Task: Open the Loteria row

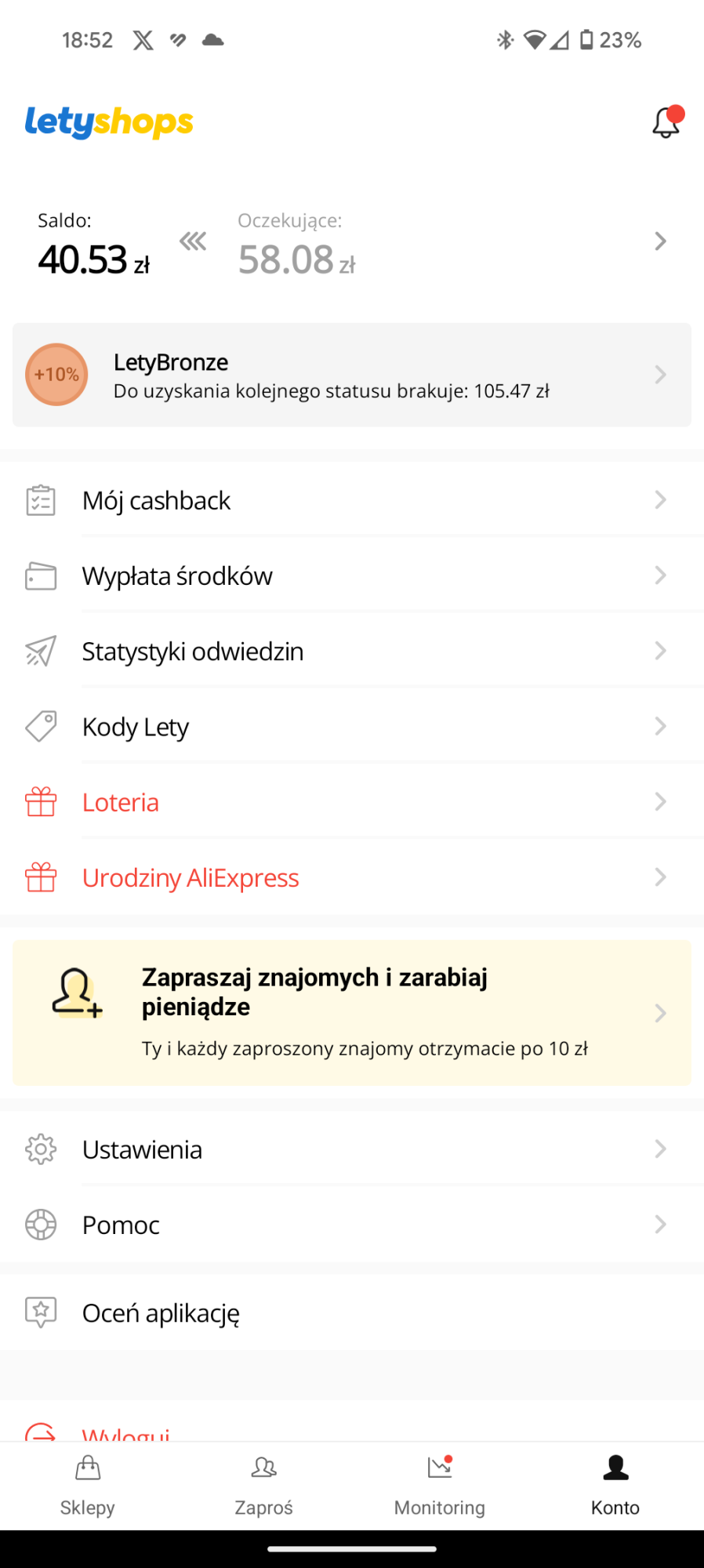Action: pyautogui.click(x=351, y=802)
